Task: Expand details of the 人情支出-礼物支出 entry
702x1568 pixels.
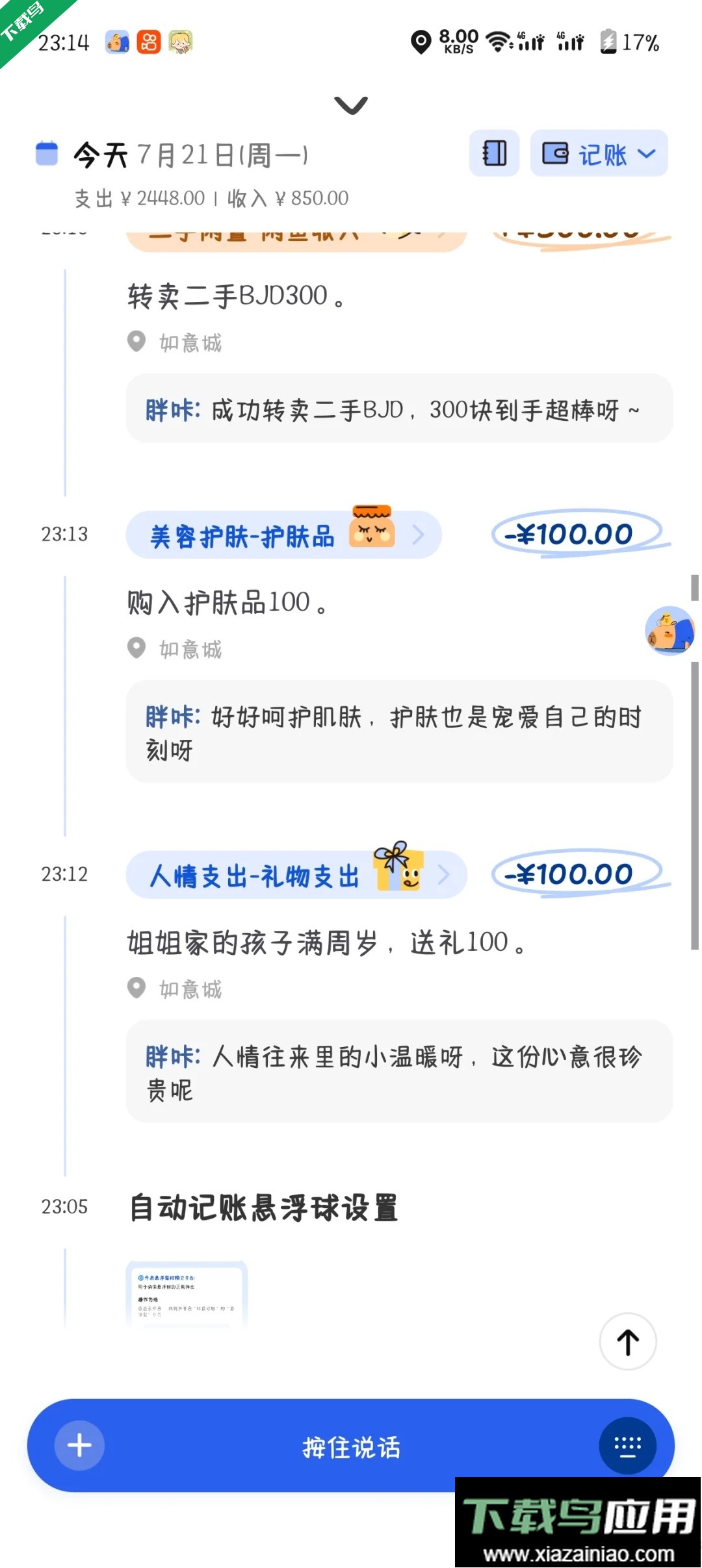Action: pyautogui.click(x=445, y=875)
